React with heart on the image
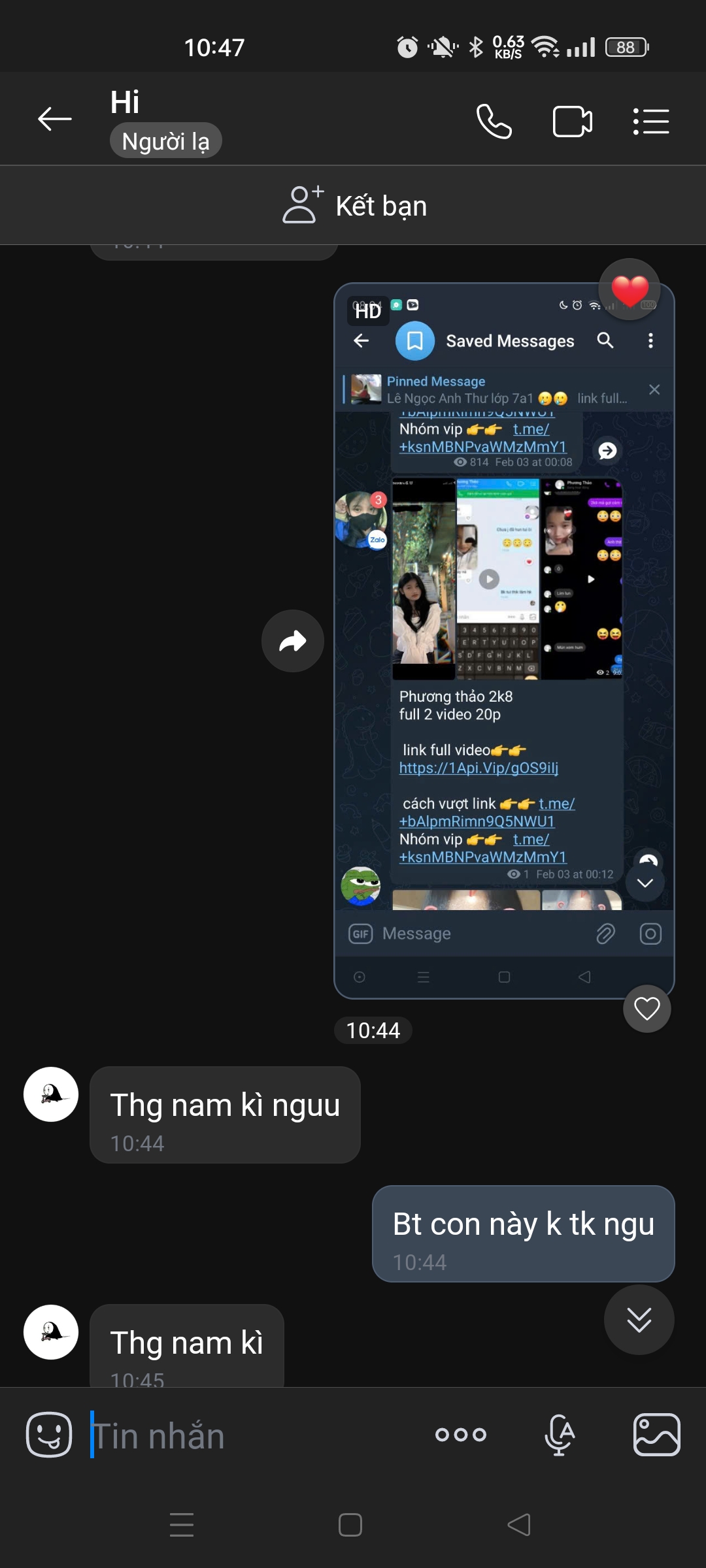The image size is (706, 1568). [x=647, y=1009]
